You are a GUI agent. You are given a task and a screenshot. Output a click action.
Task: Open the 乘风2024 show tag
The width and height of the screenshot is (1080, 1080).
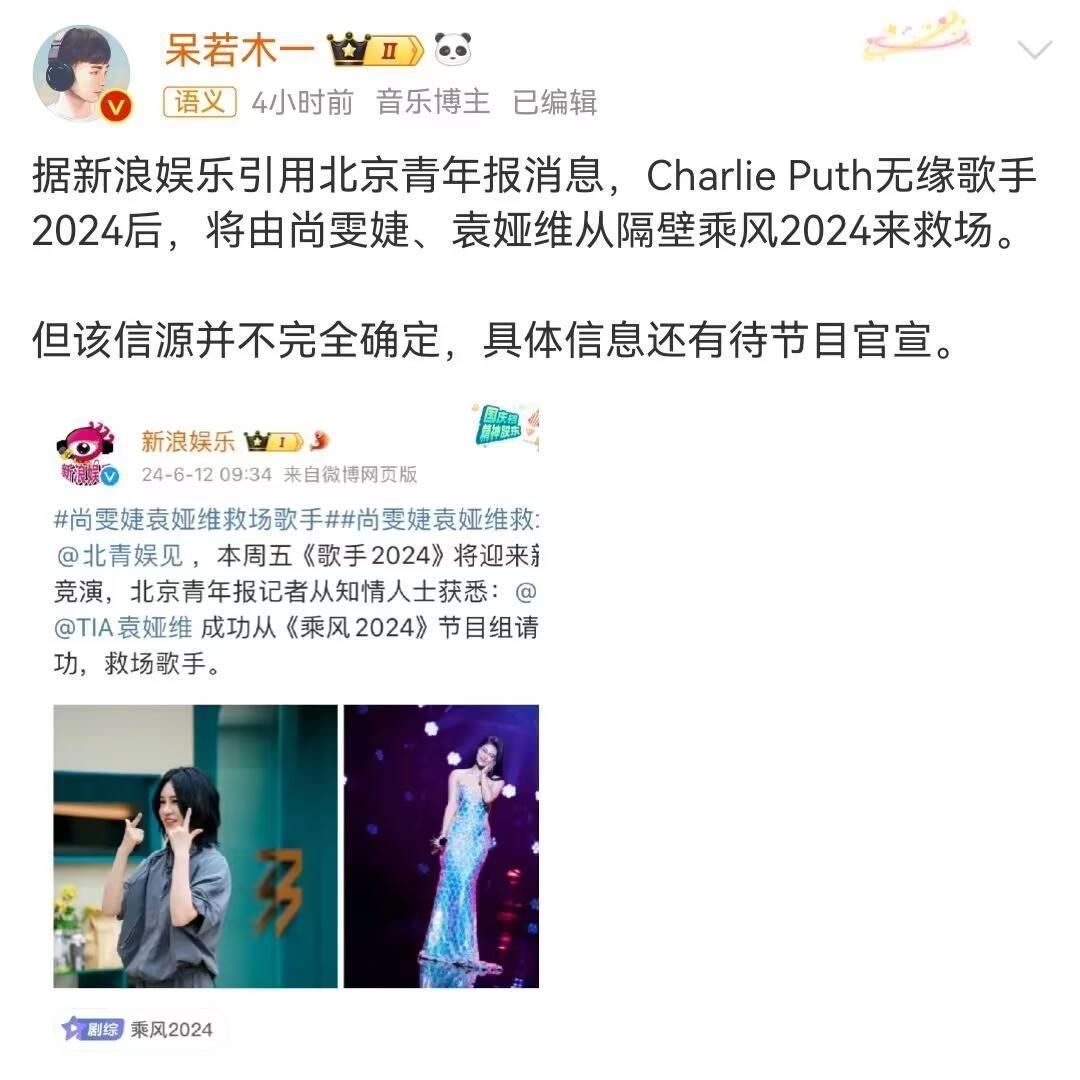140,1029
